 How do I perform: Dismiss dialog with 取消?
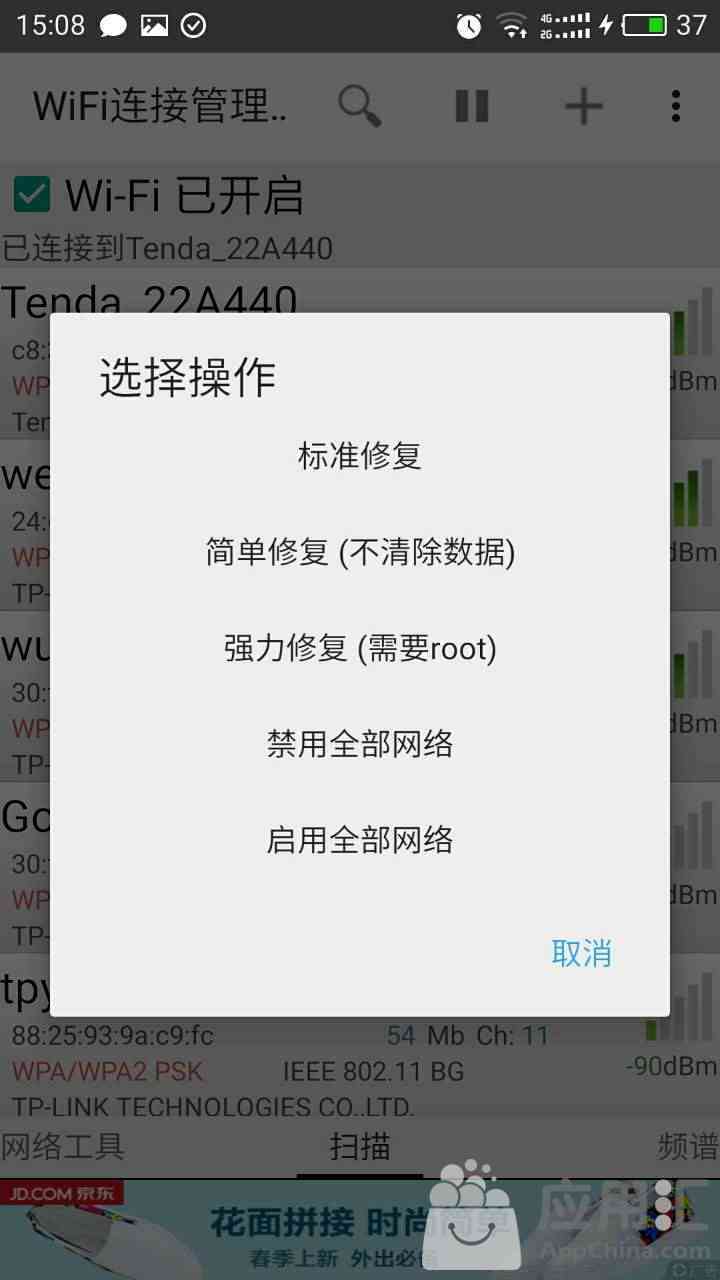[581, 953]
